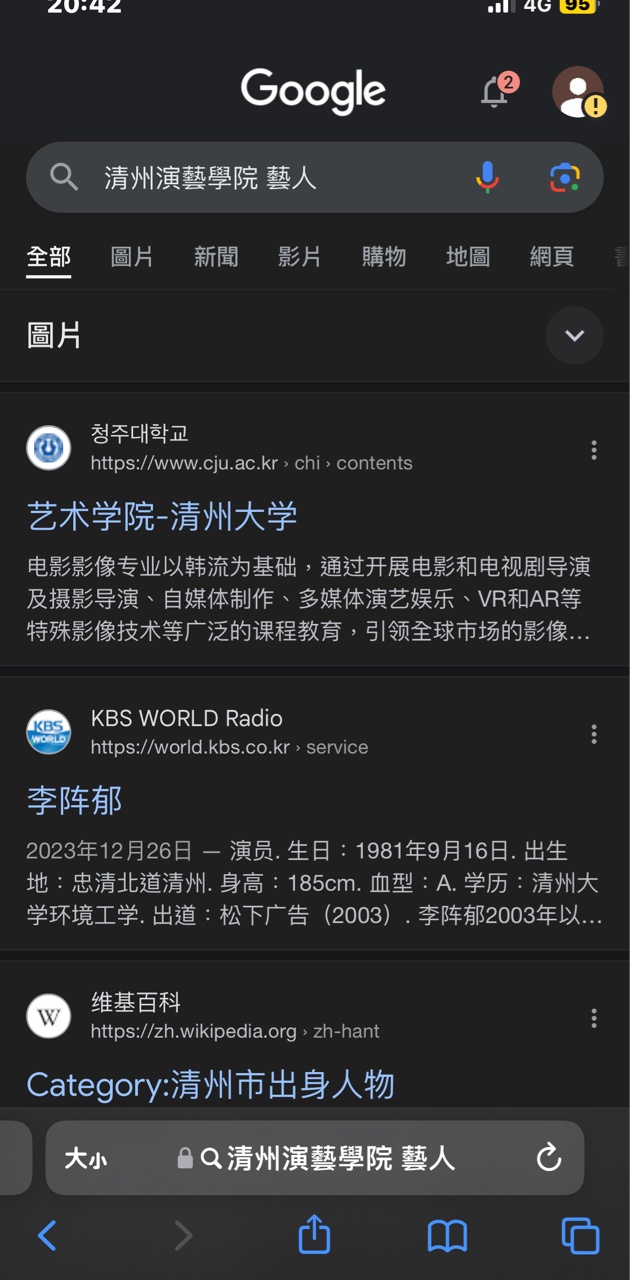
Task: Reload the page in Safari
Action: [x=548, y=1158]
